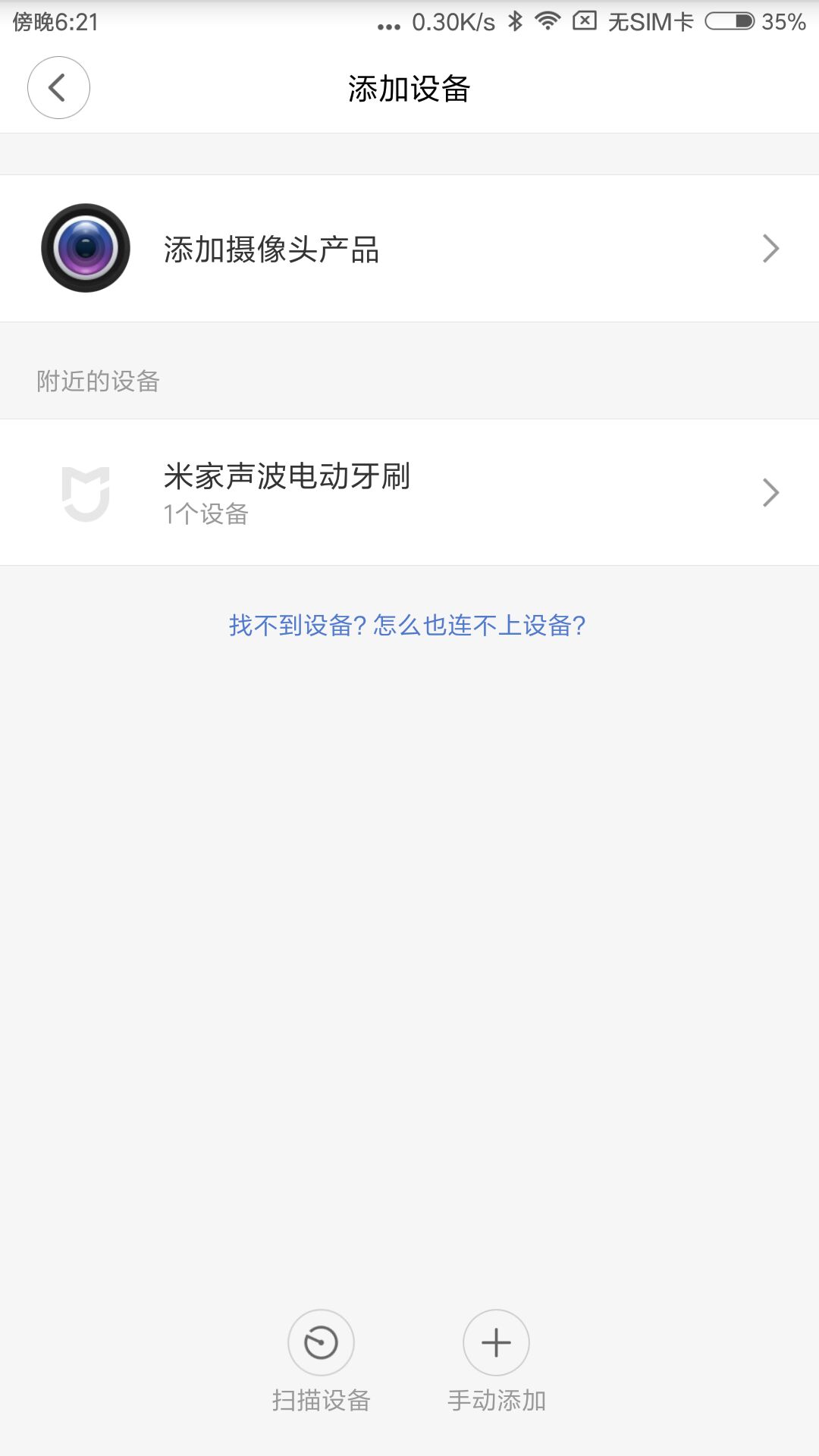Screen dimensions: 819x1456
Task: Tap the Wi-Fi status bar icon
Action: point(548,23)
